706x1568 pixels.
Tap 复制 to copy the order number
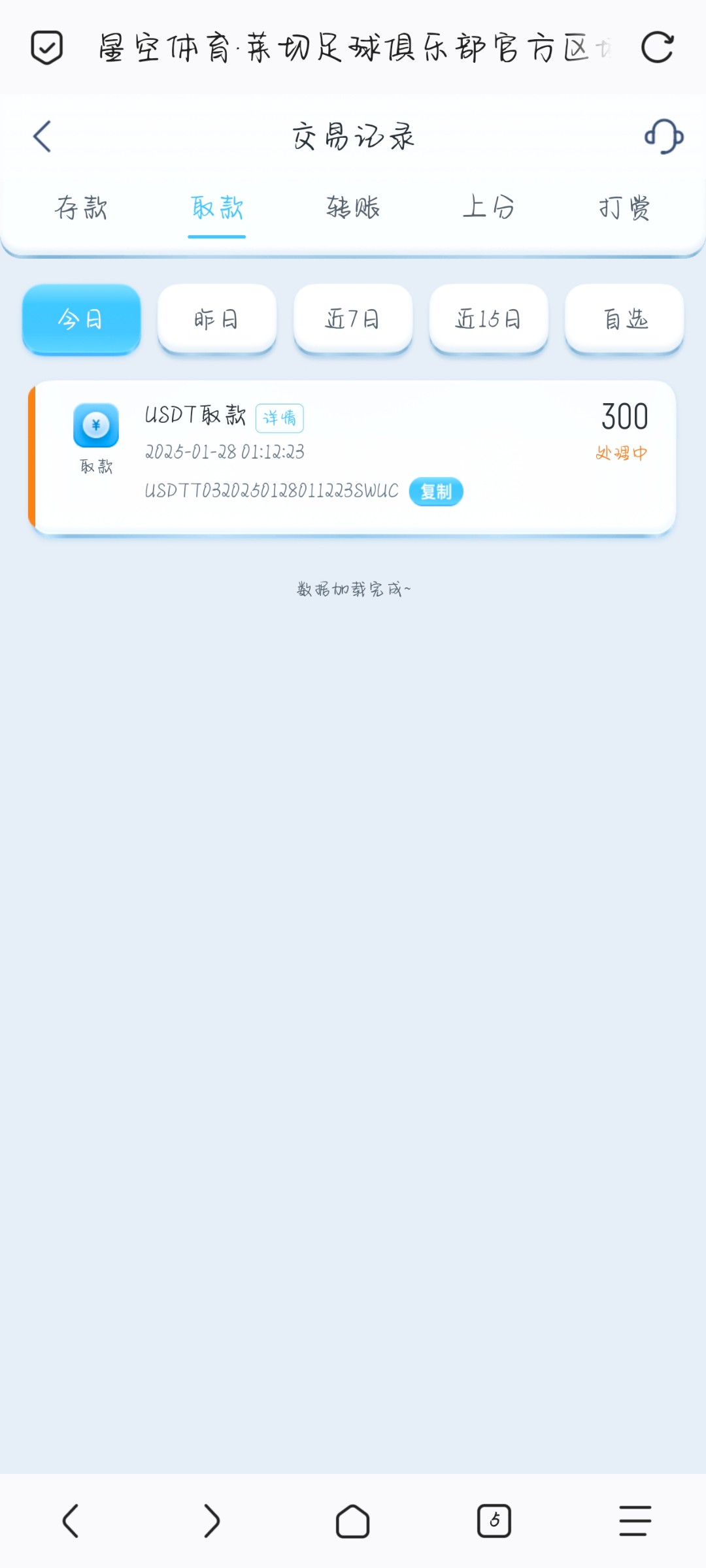pyautogui.click(x=436, y=491)
